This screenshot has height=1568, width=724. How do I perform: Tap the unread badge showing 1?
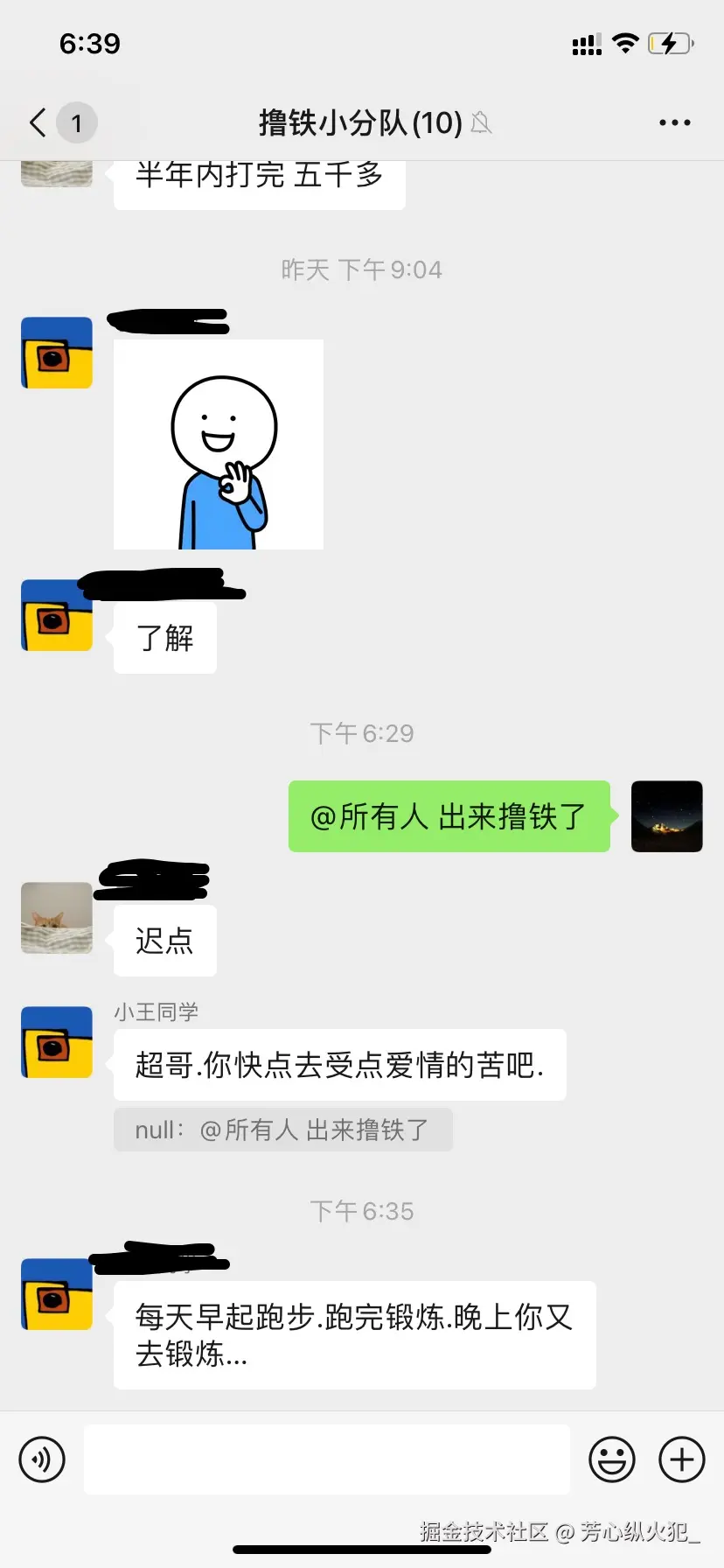[x=78, y=122]
